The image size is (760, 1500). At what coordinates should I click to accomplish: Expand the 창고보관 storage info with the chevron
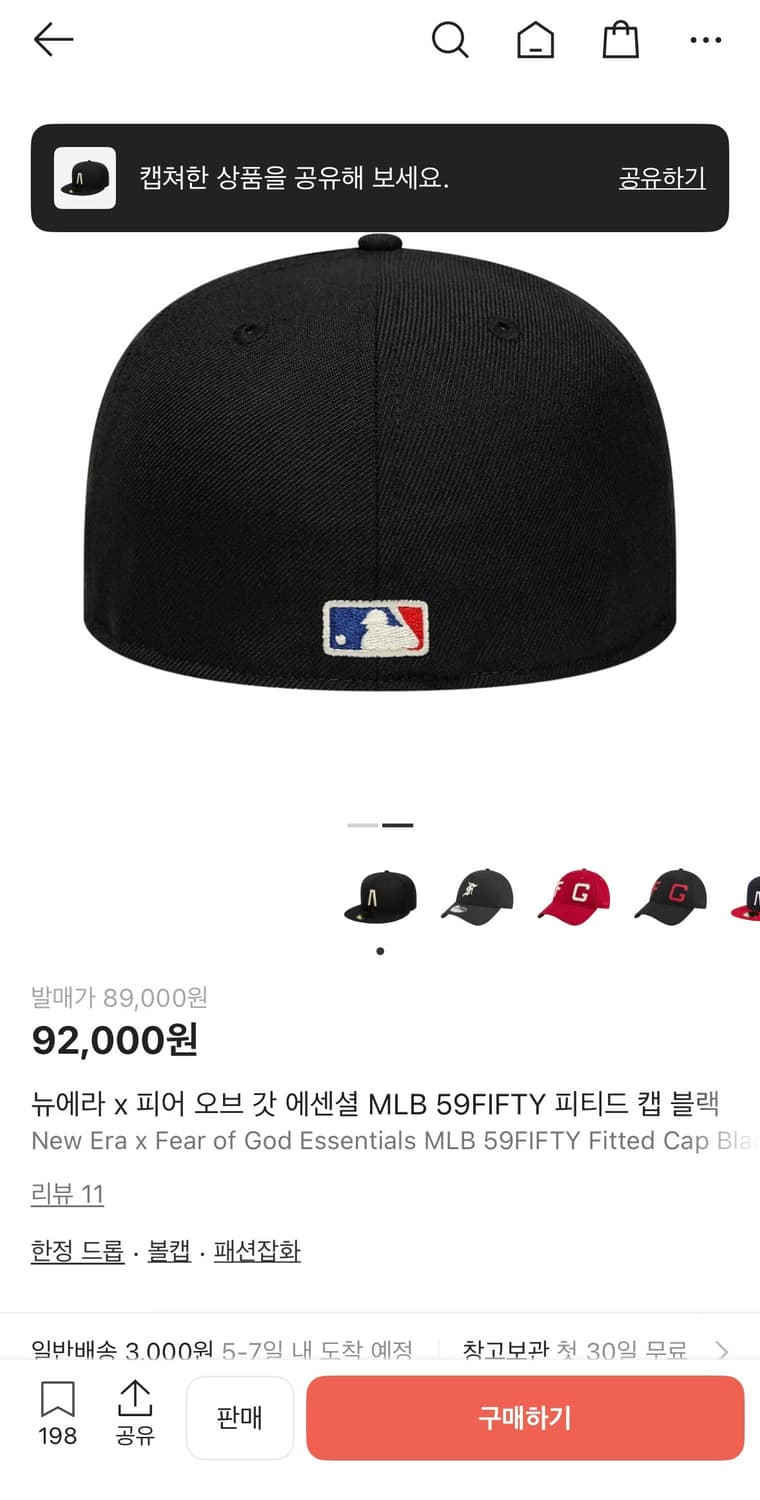pyautogui.click(x=722, y=1351)
